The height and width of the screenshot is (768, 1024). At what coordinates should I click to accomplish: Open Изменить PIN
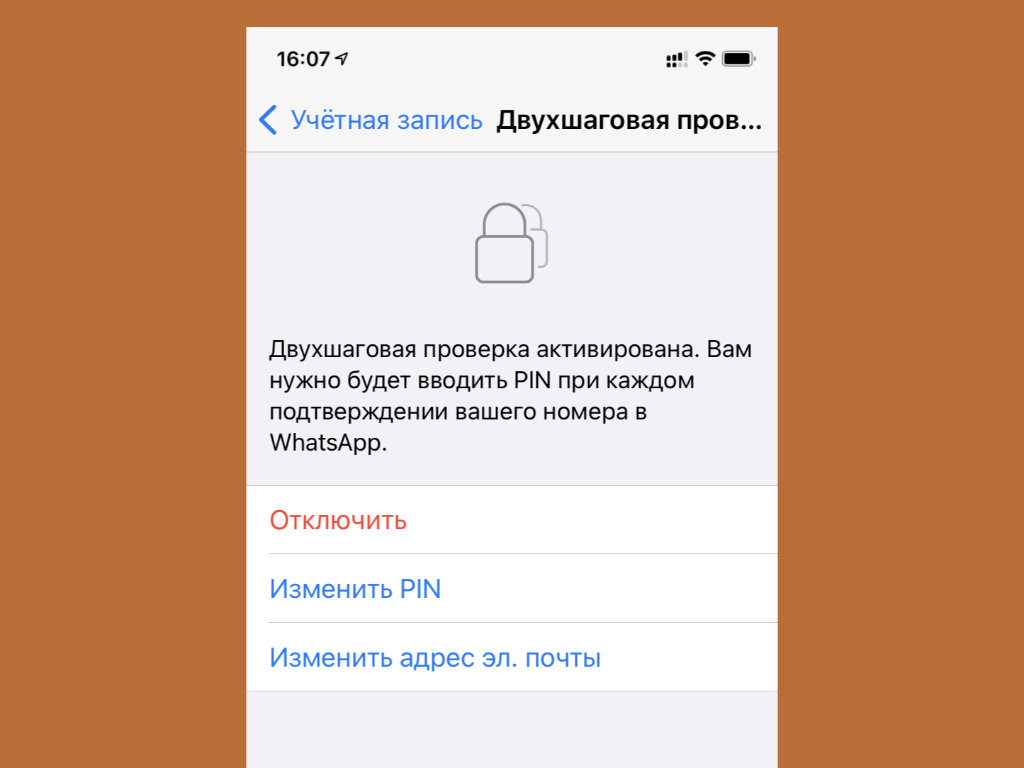click(x=355, y=589)
